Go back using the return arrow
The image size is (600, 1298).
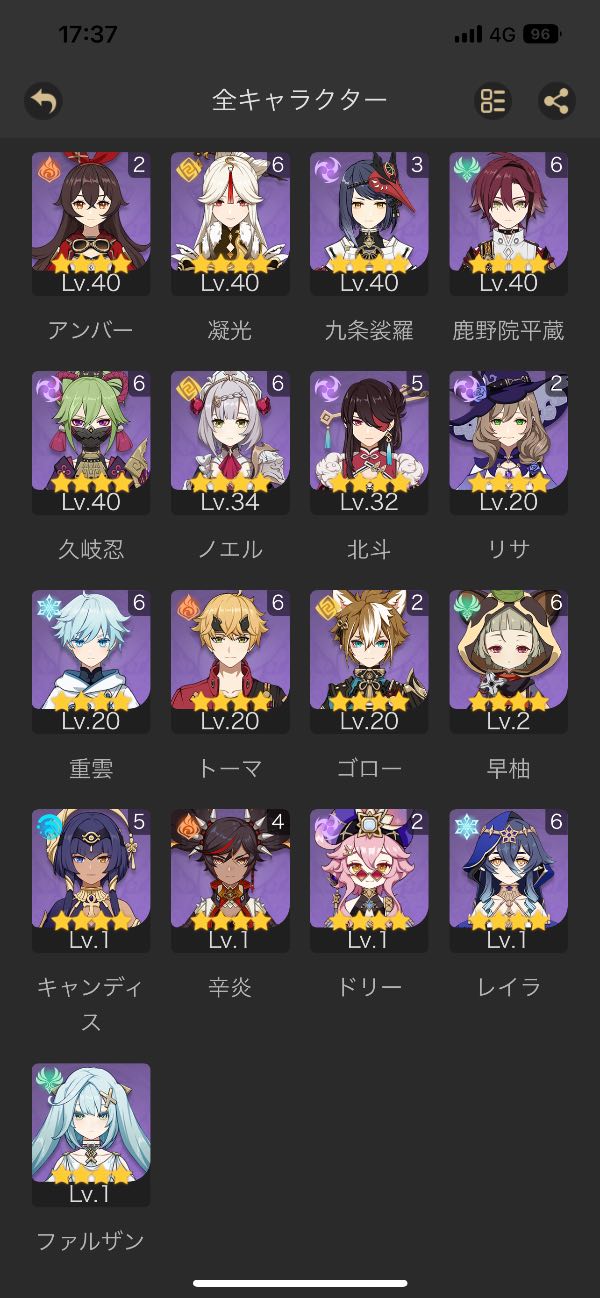coord(44,101)
